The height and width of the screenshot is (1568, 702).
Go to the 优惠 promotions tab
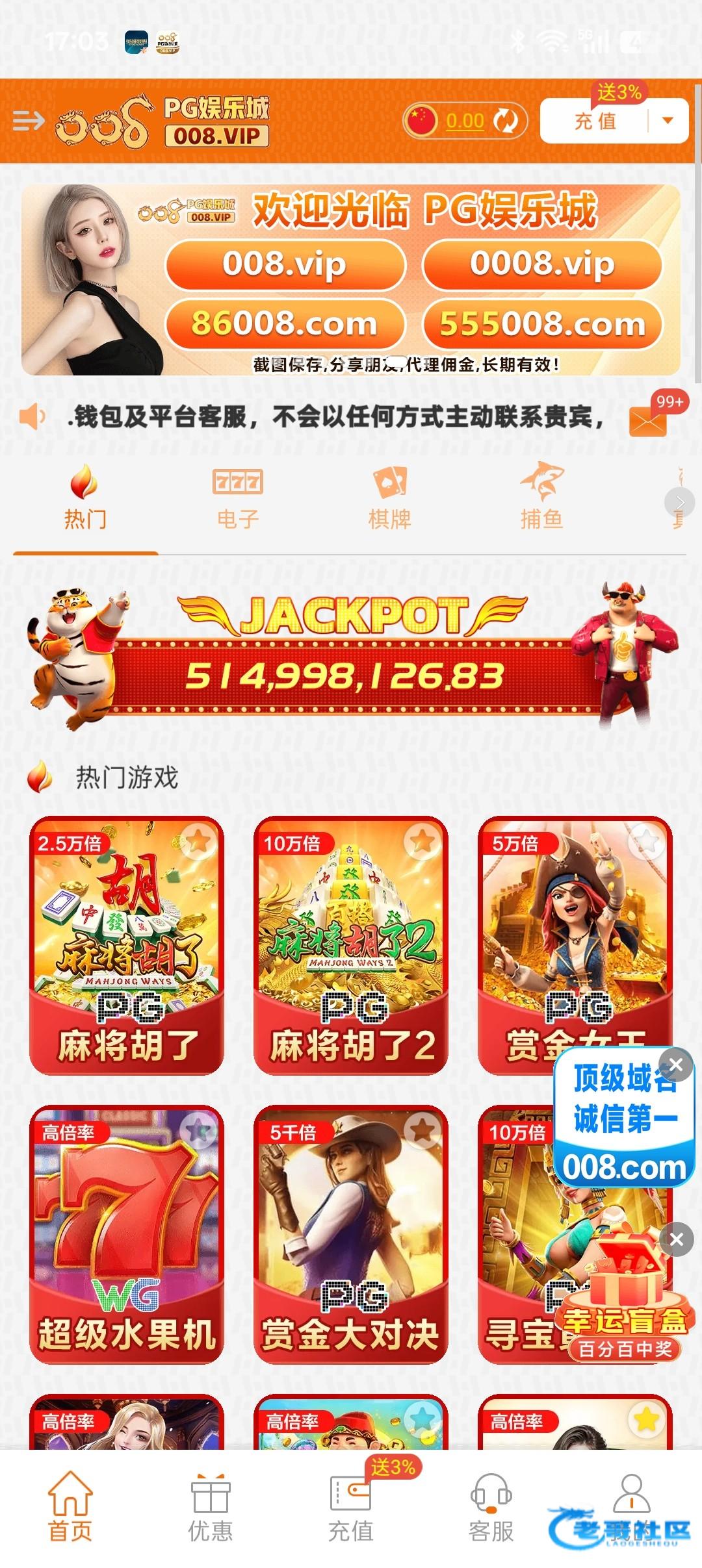click(210, 1508)
